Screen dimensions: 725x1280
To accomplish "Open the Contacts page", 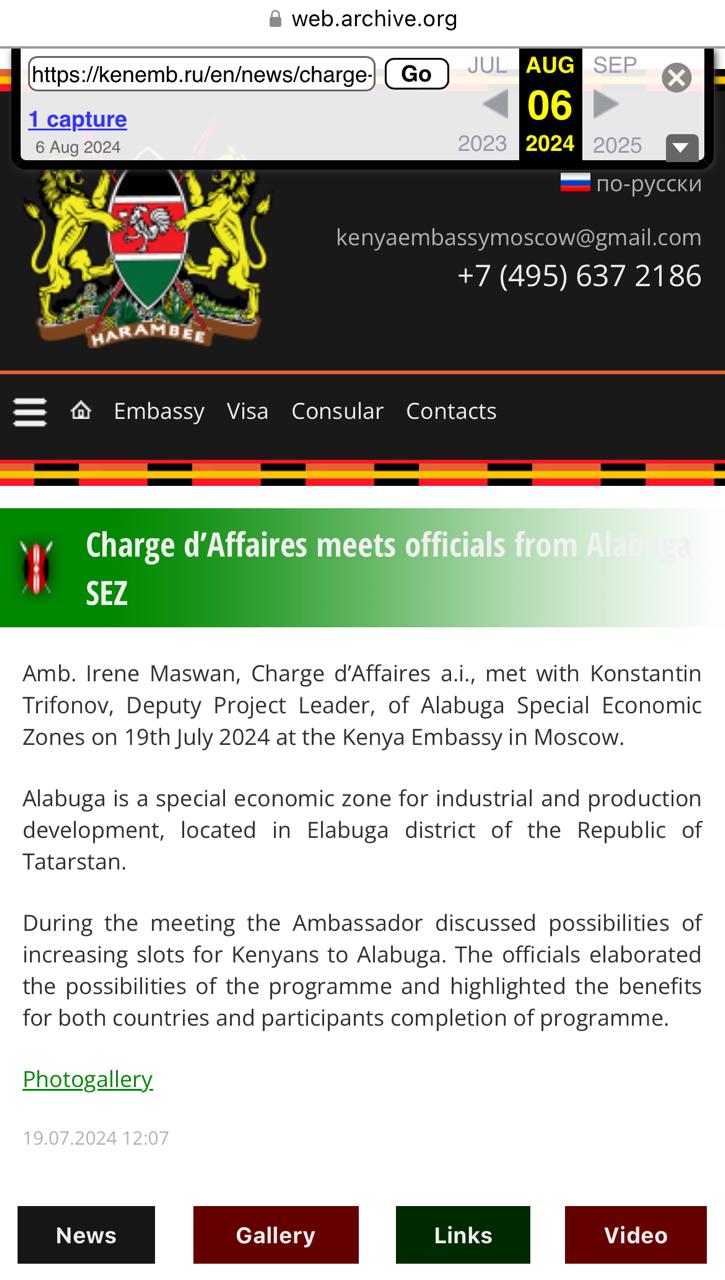I will click(x=451, y=411).
